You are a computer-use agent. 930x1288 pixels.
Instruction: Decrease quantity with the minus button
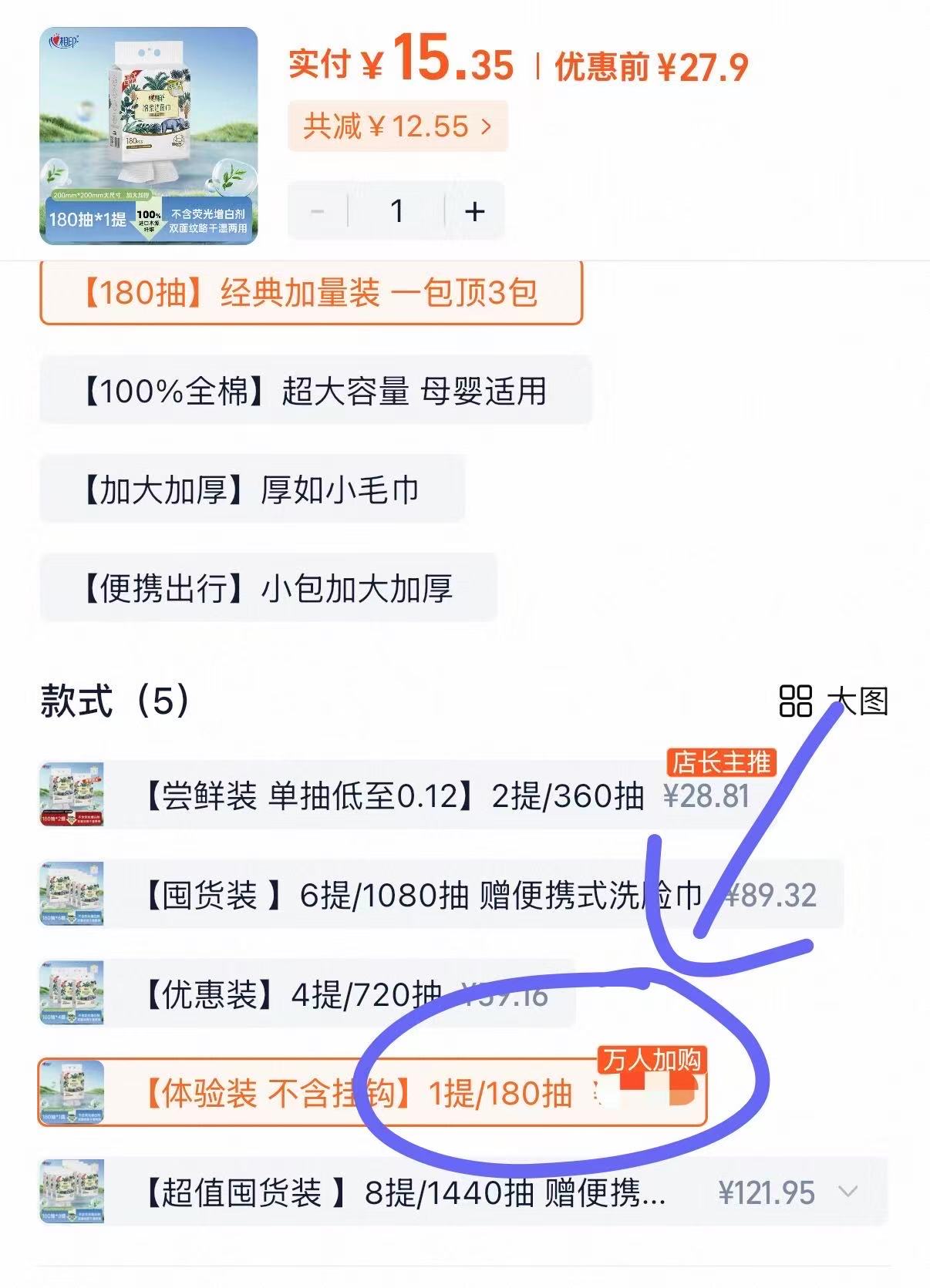(318, 210)
